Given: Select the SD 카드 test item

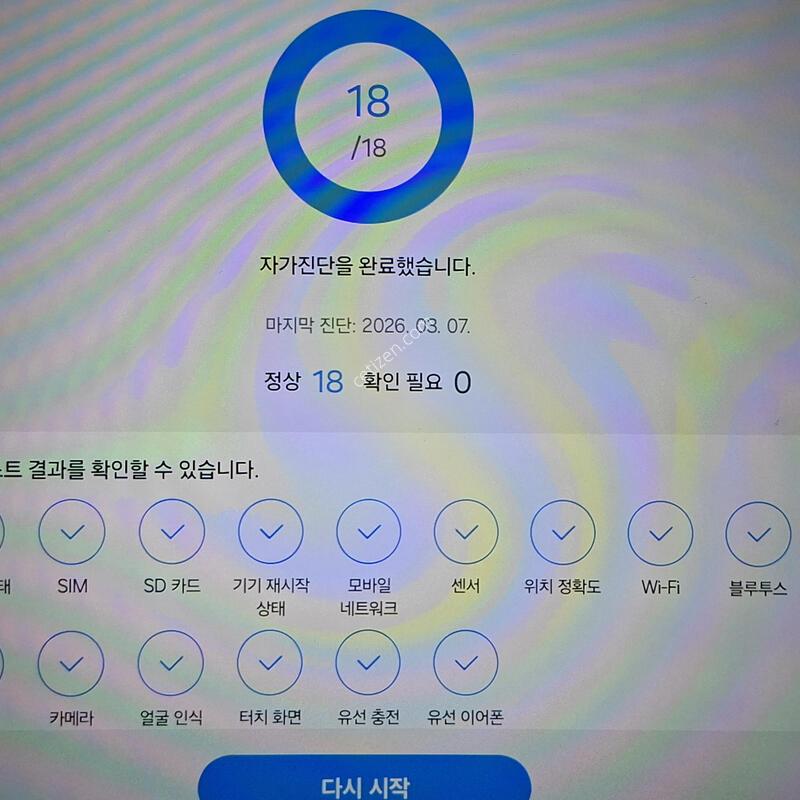Looking at the screenshot, I should tap(172, 533).
